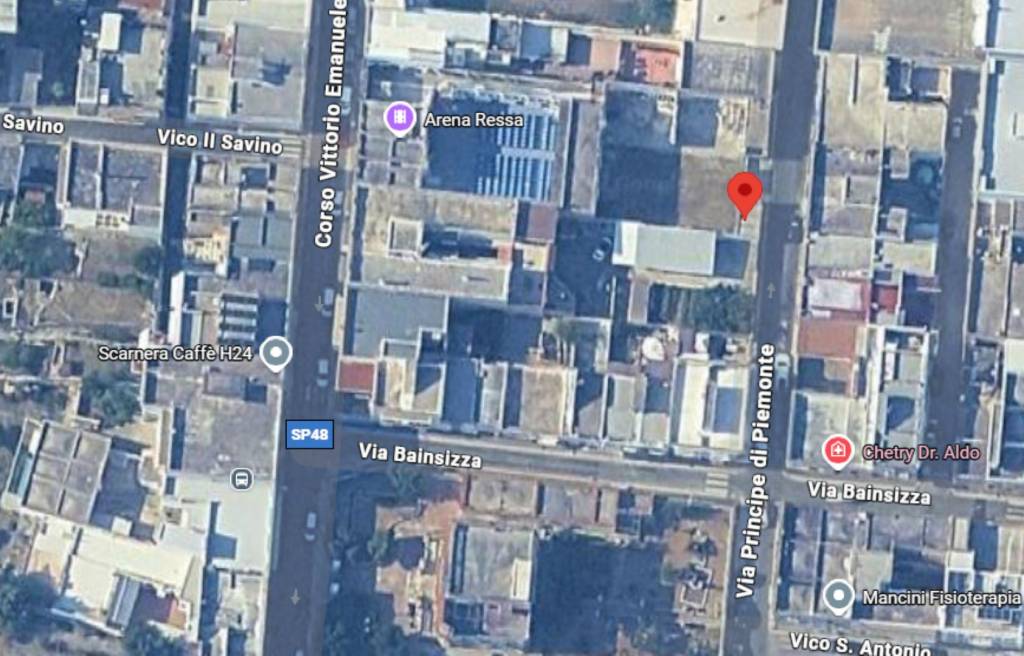Open the Chetry Dr. Aldo medical marker
The image size is (1024, 656).
coord(837,452)
